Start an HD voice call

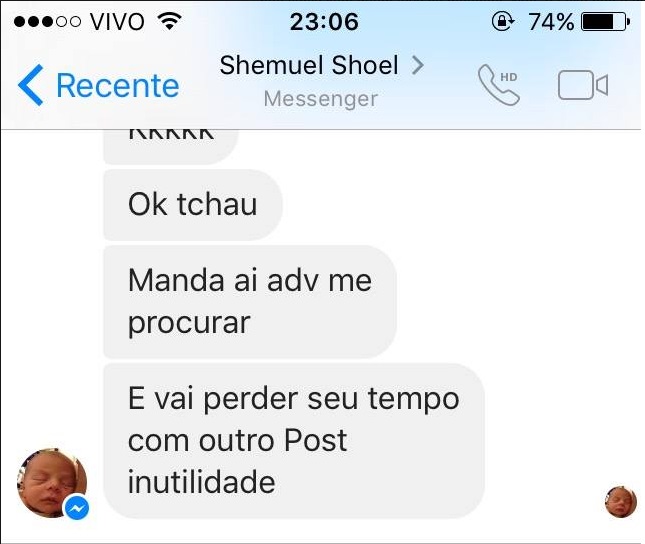[499, 85]
